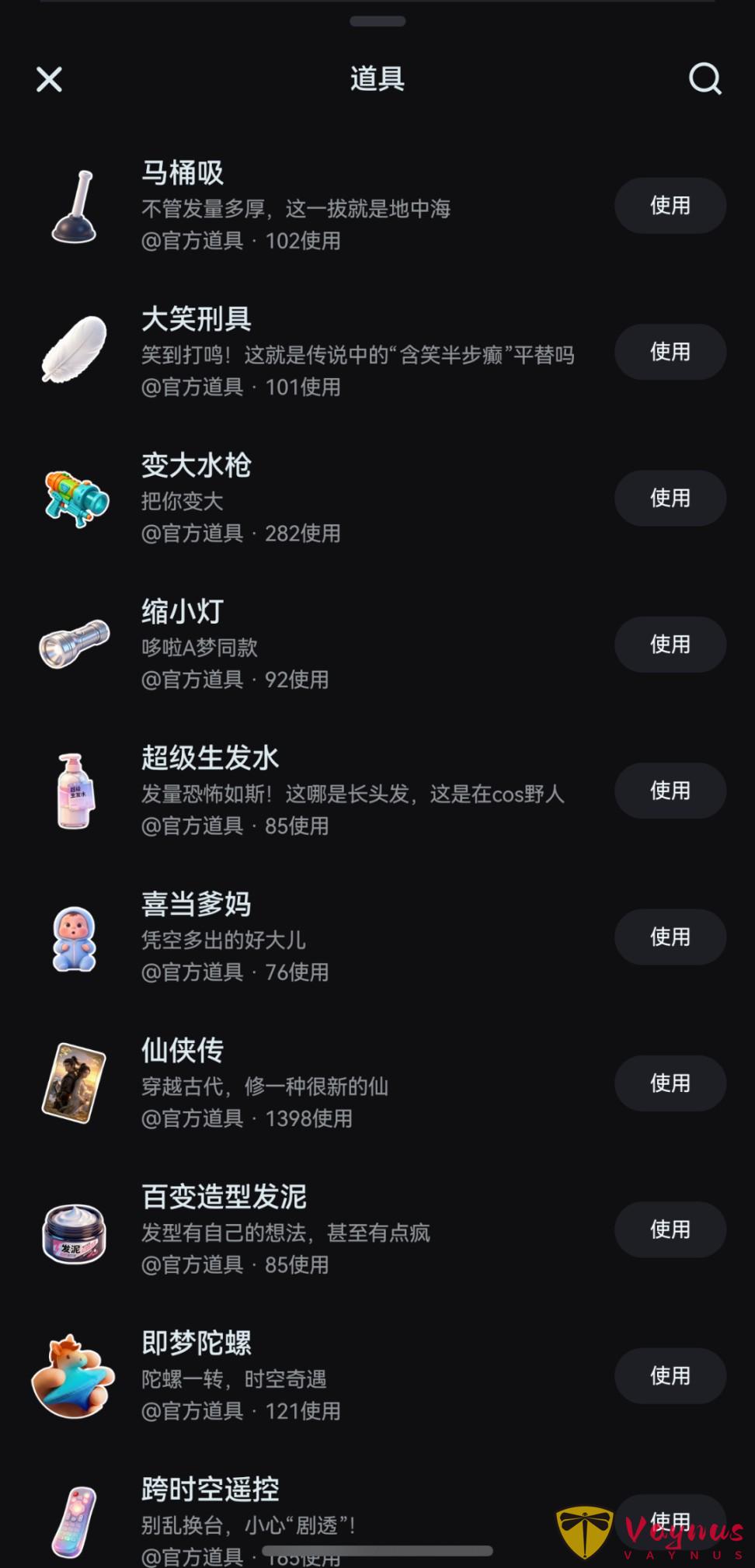Select the 百变造型发泥 hair clay icon
The image size is (755, 1568).
point(74,1230)
